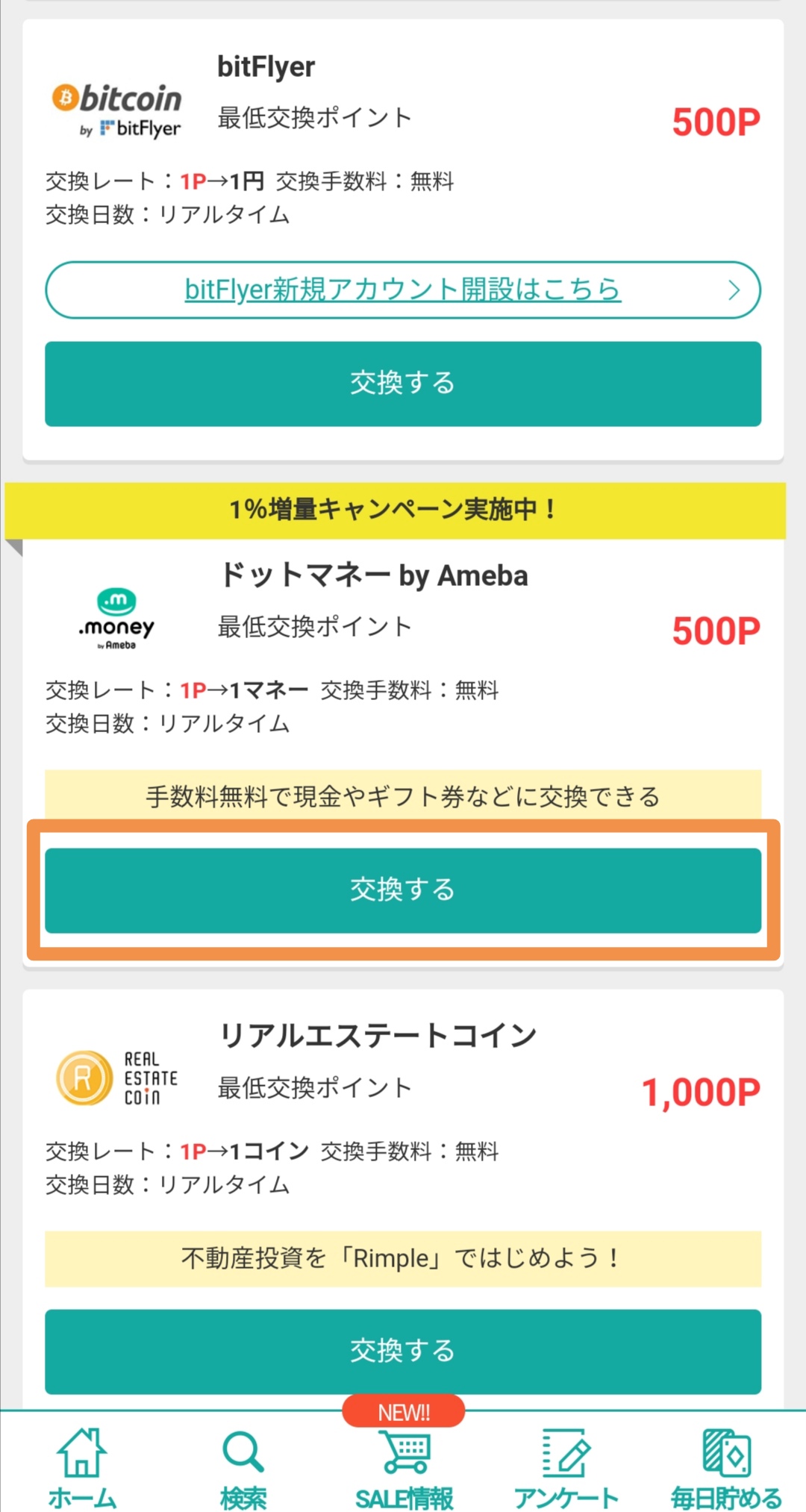Tap 交換する for リアルエステートコイン

click(403, 1352)
